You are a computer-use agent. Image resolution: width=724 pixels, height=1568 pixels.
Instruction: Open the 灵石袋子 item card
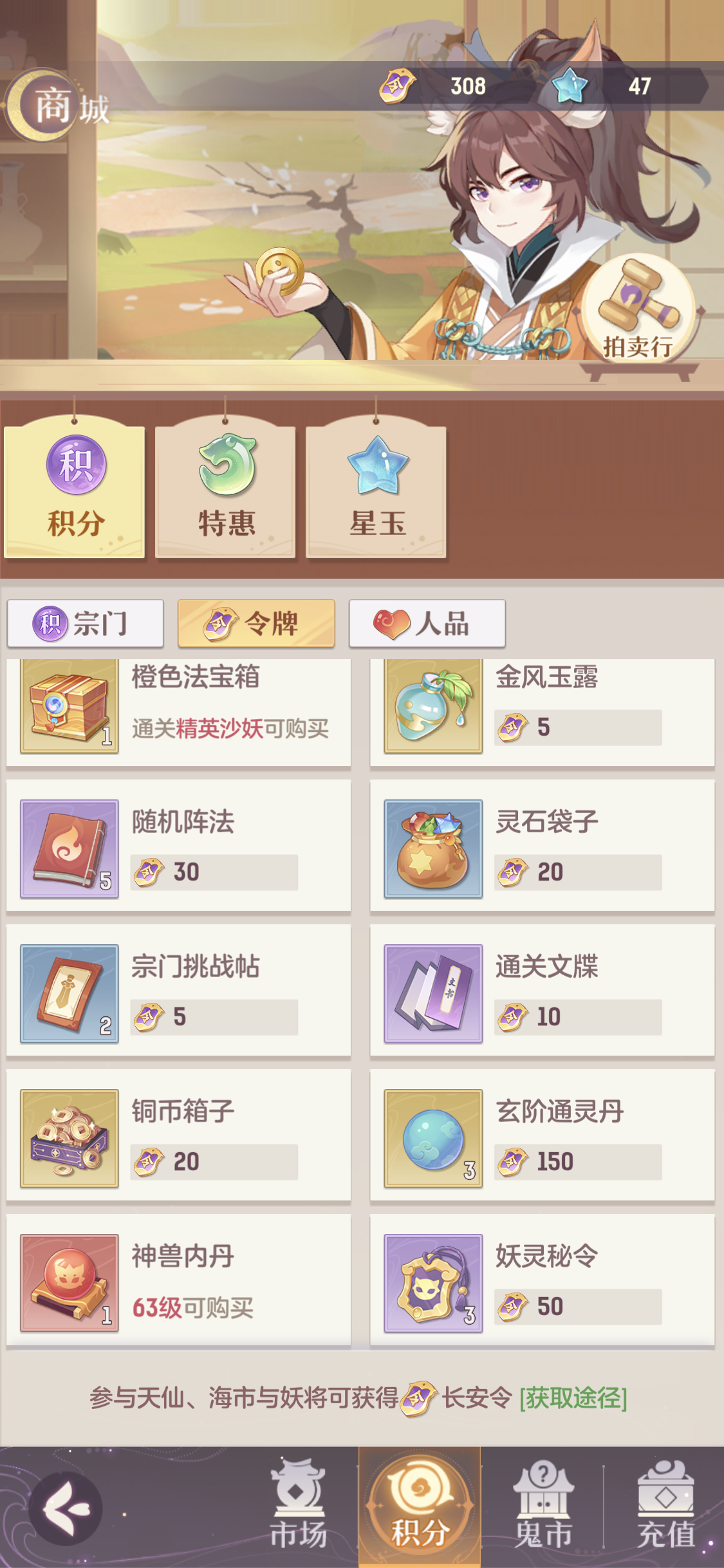click(542, 846)
